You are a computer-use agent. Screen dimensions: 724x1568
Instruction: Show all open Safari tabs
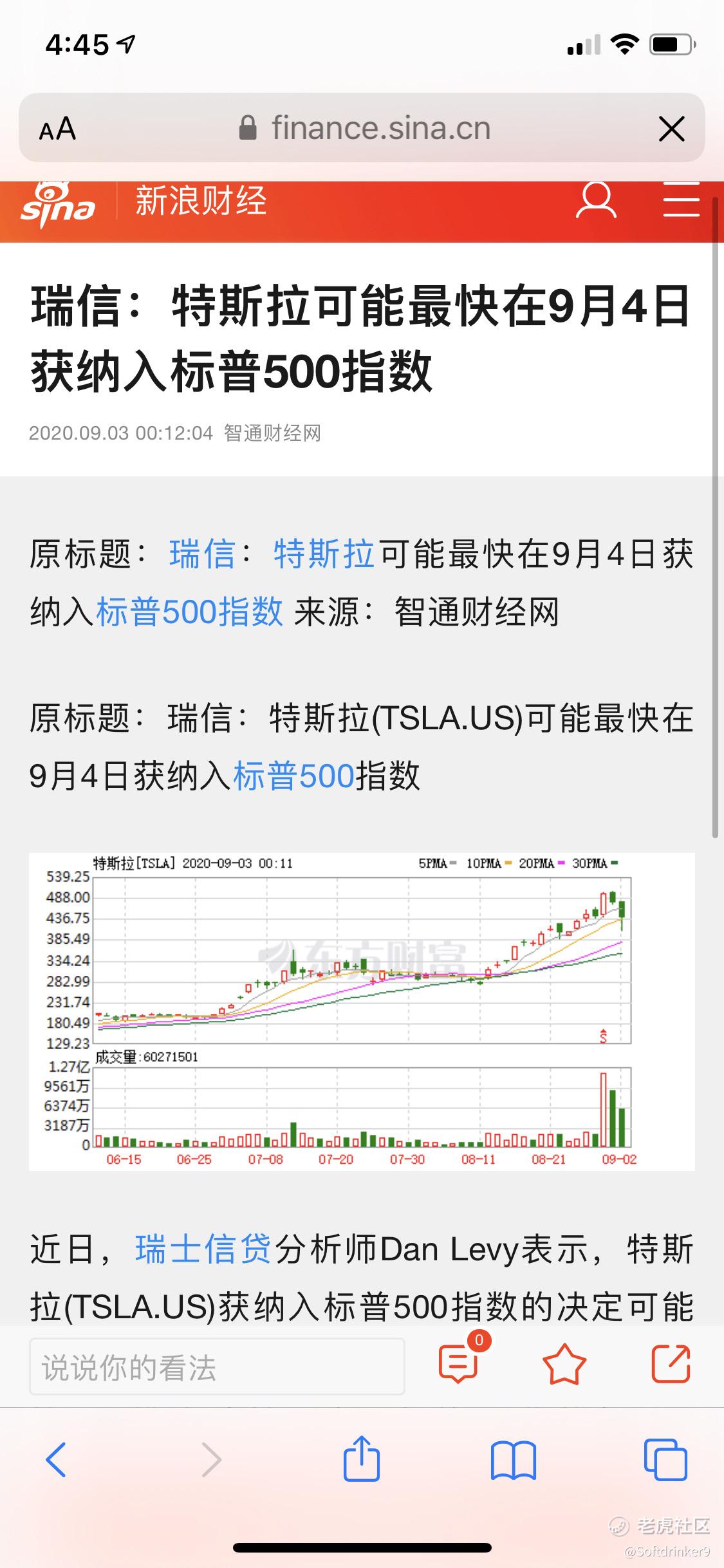point(665,1460)
